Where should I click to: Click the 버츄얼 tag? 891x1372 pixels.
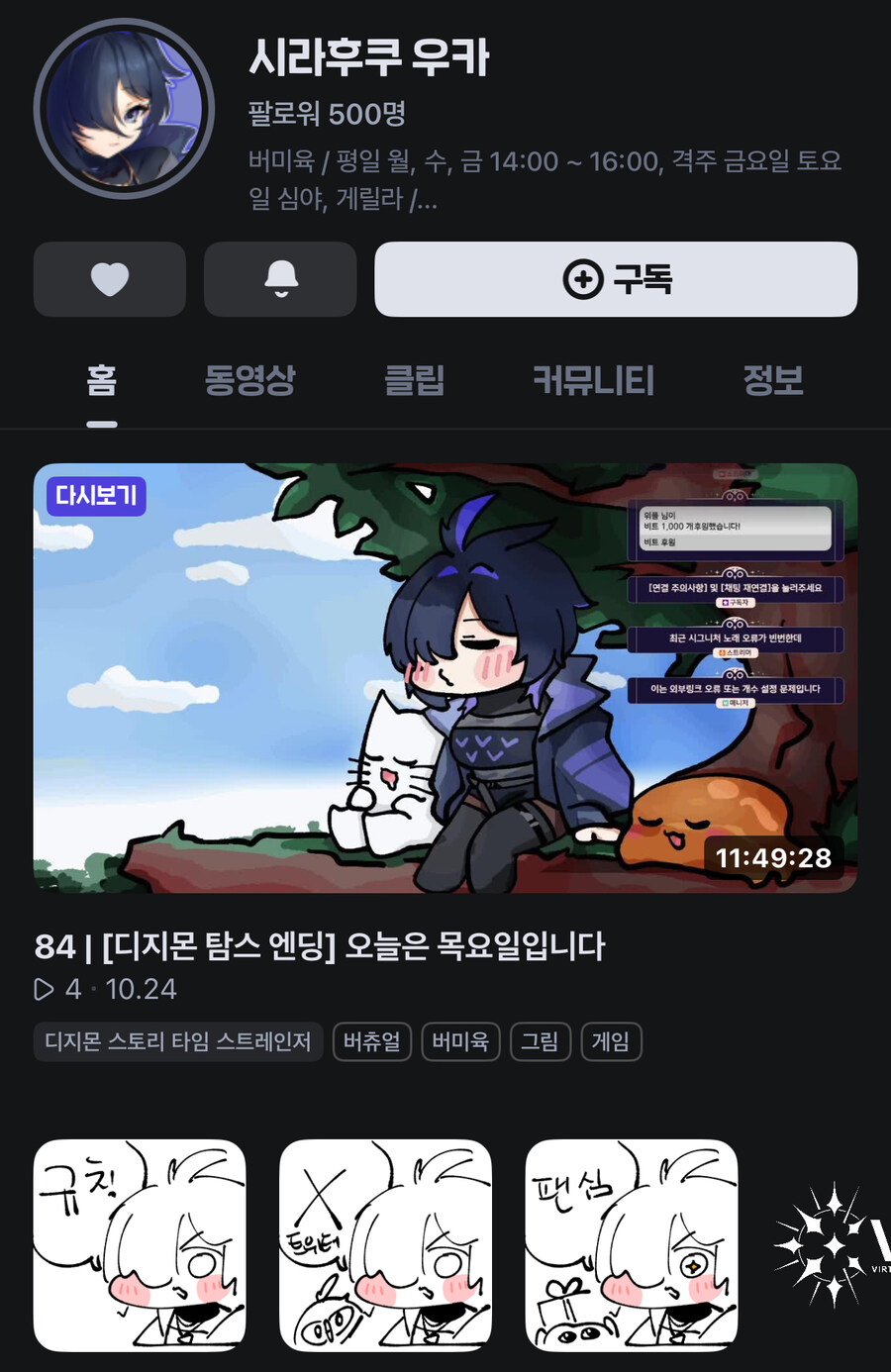tap(371, 1041)
